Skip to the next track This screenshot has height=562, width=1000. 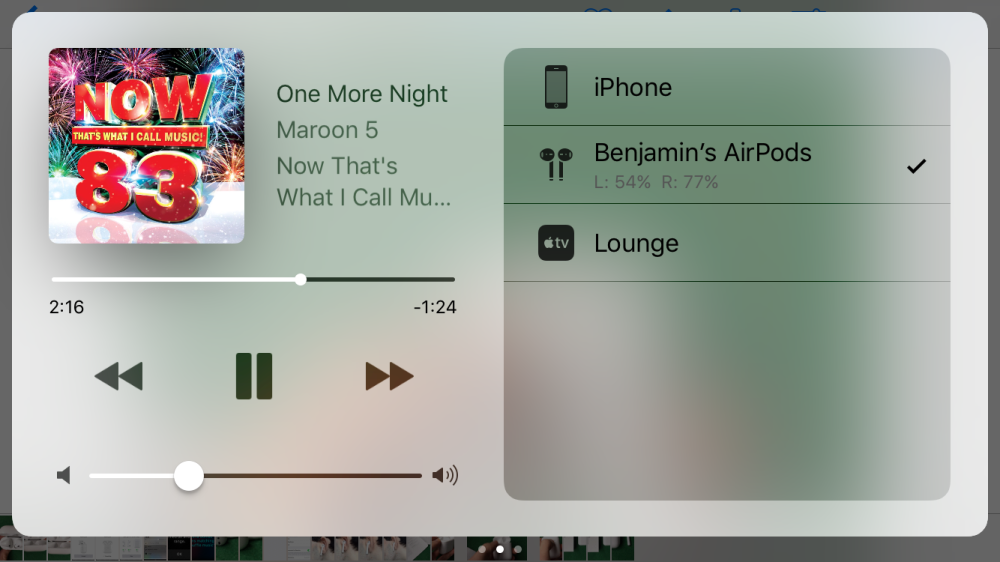tap(389, 376)
